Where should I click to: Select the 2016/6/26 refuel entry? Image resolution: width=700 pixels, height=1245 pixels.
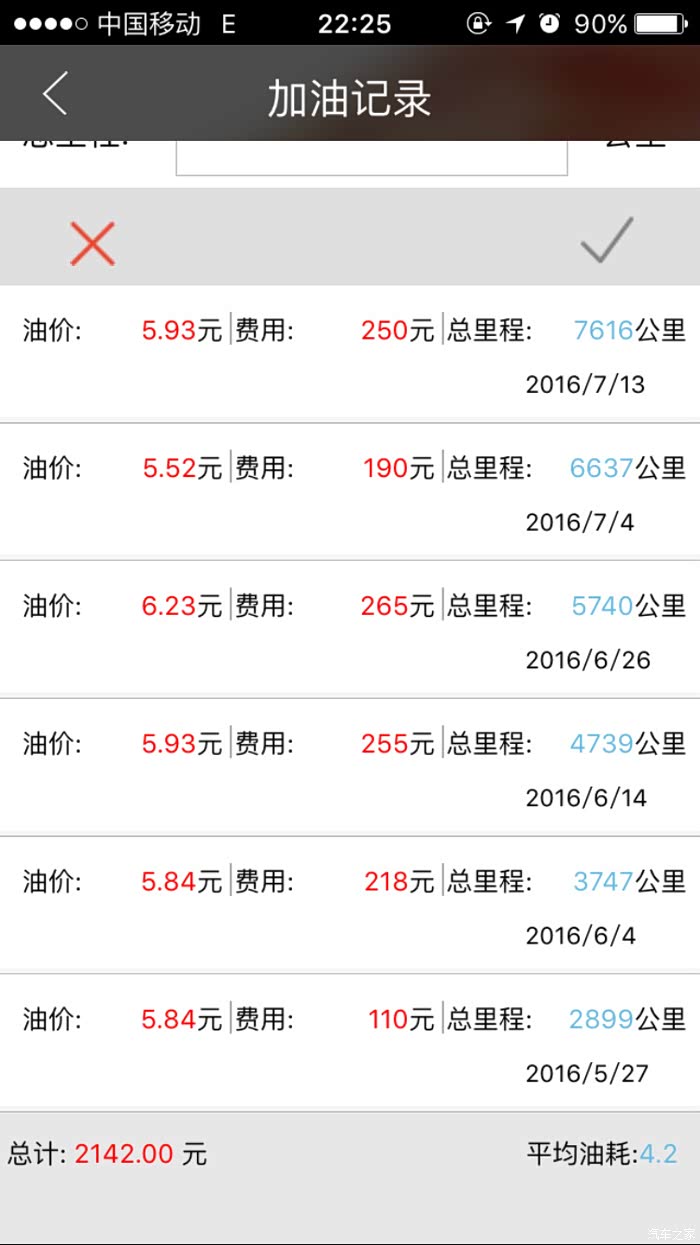(350, 630)
